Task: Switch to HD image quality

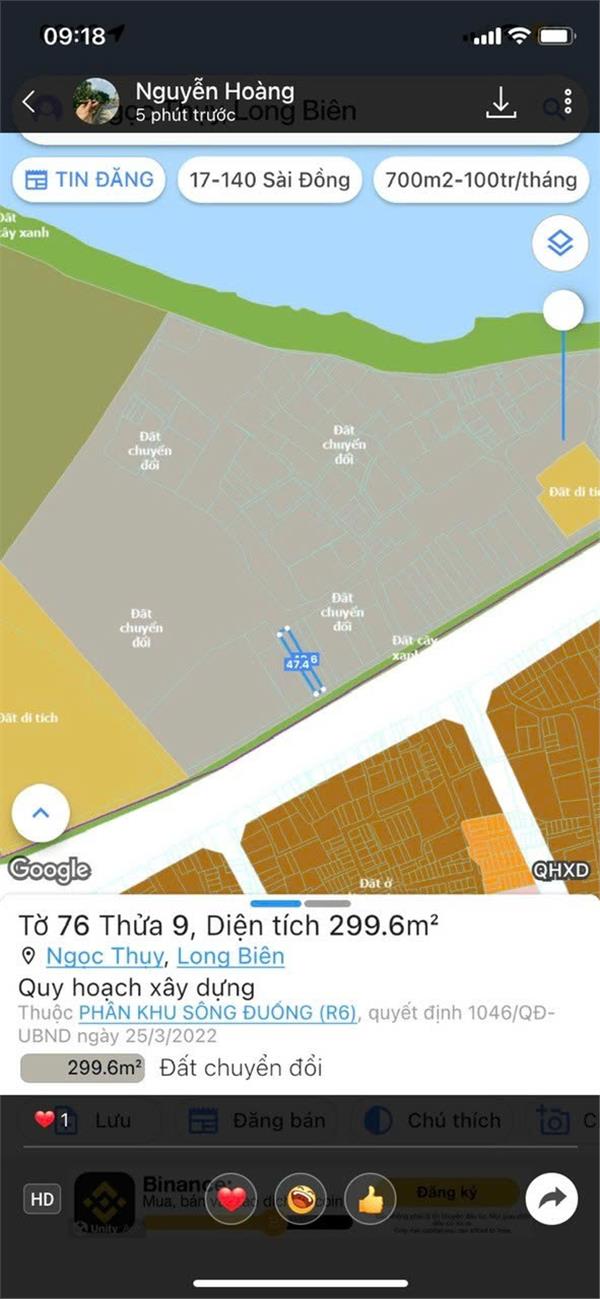Action: point(42,1199)
